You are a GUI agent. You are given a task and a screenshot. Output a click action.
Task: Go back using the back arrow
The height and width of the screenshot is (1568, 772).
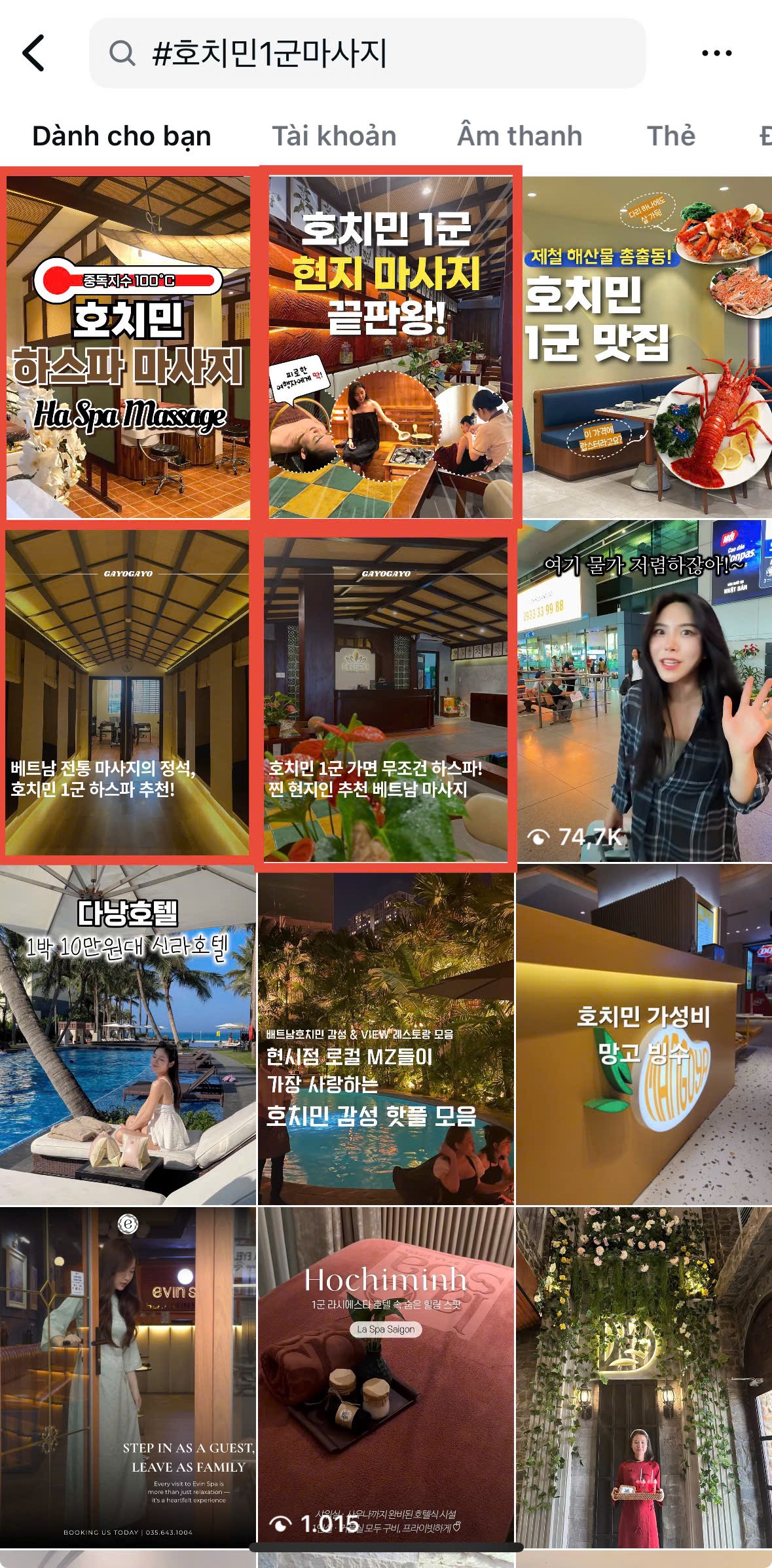(x=33, y=53)
